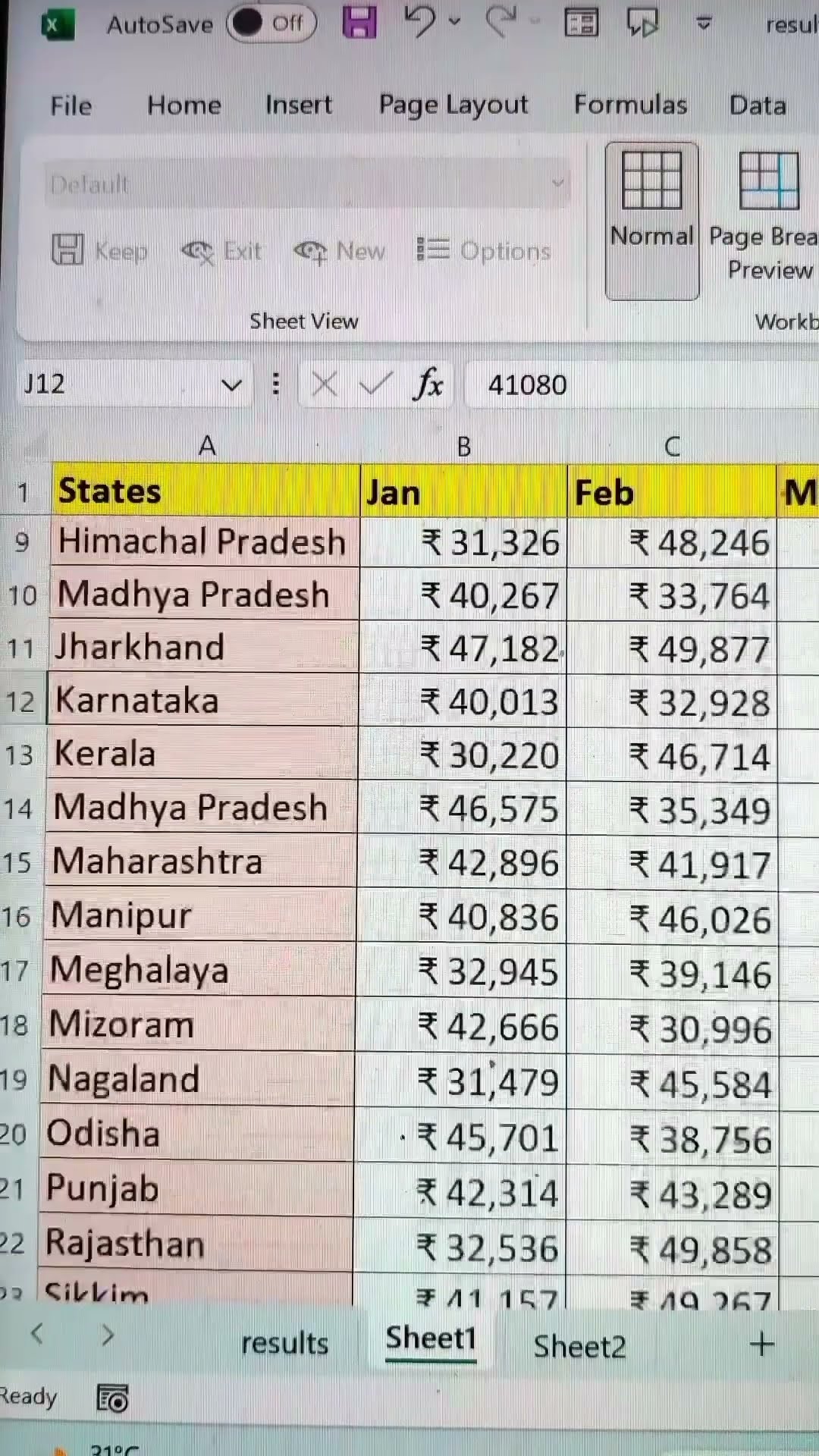Add a new sheet with the plus button
Screen dimensions: 819x1456
coord(761,1345)
